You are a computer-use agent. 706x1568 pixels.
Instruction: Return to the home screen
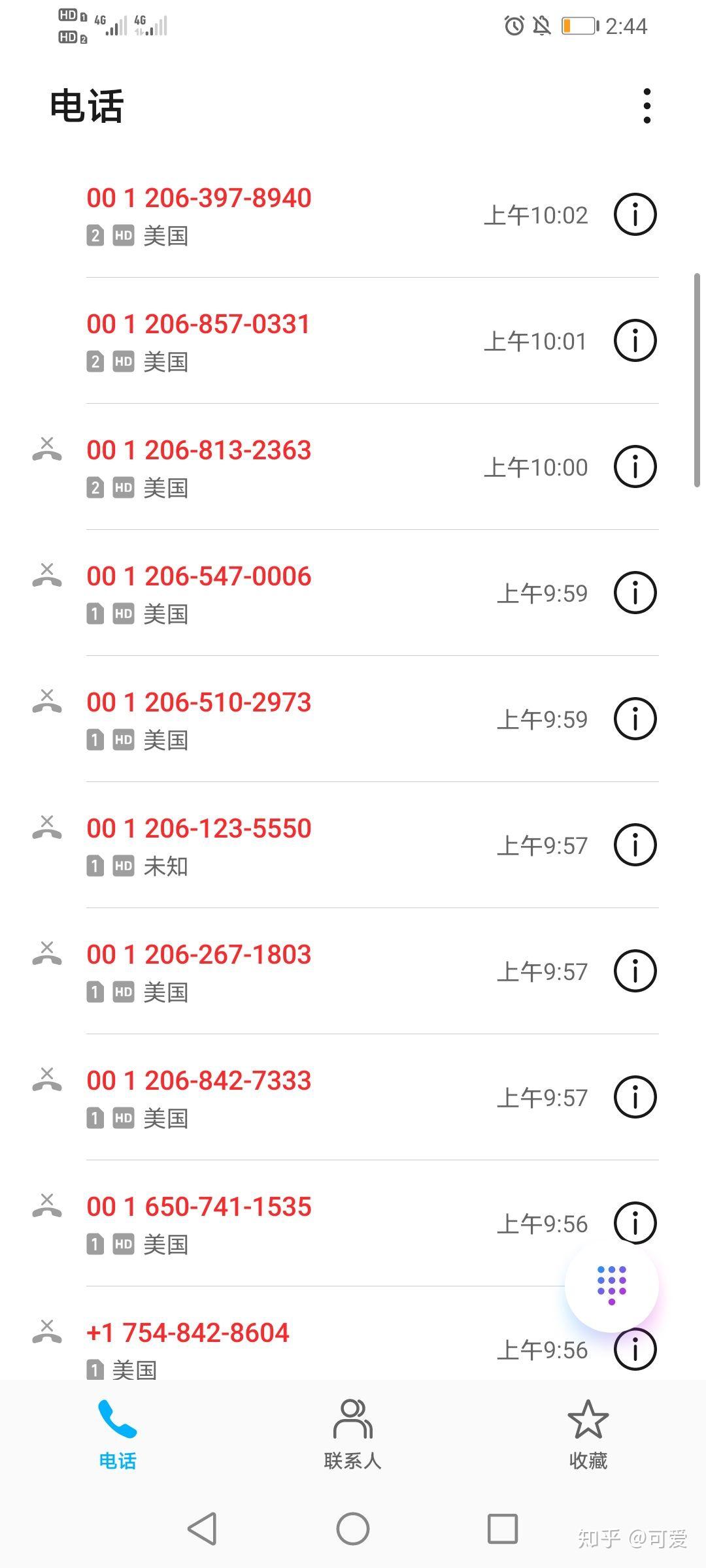[353, 1529]
